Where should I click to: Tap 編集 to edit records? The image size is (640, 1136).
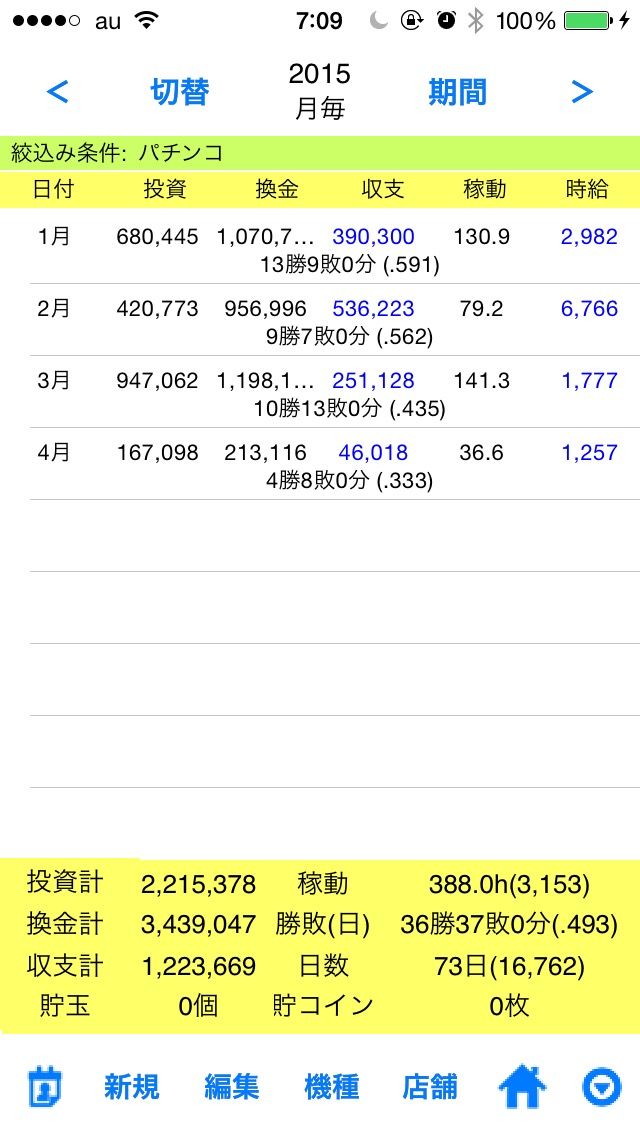[231, 1087]
